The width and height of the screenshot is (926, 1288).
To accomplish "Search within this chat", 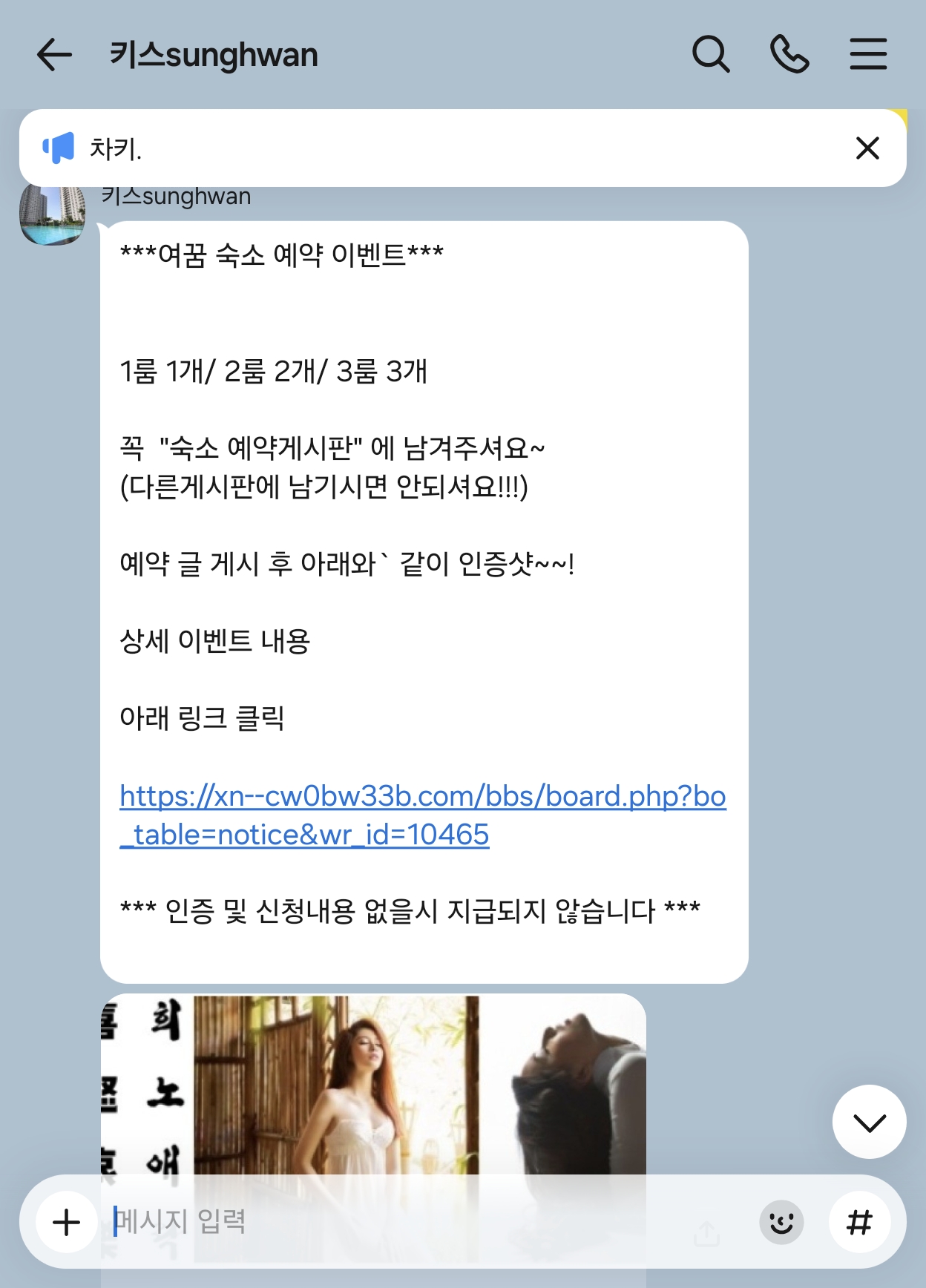I will [x=711, y=54].
